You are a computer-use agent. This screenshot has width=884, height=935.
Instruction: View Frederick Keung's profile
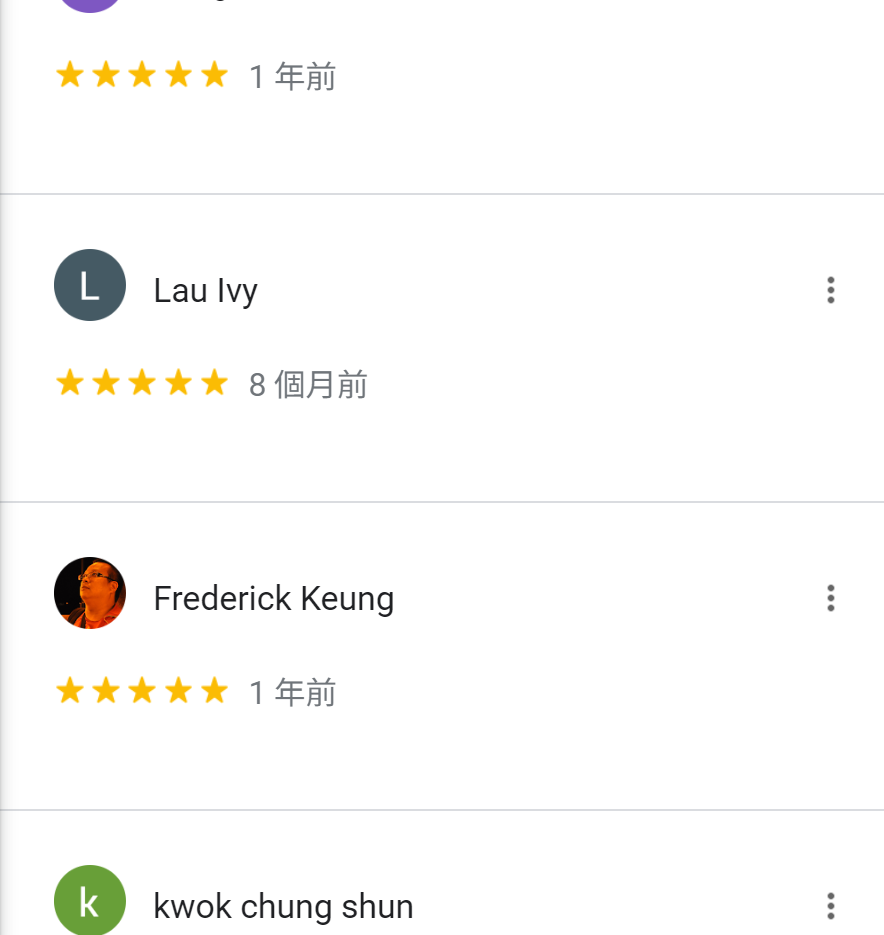(273, 599)
